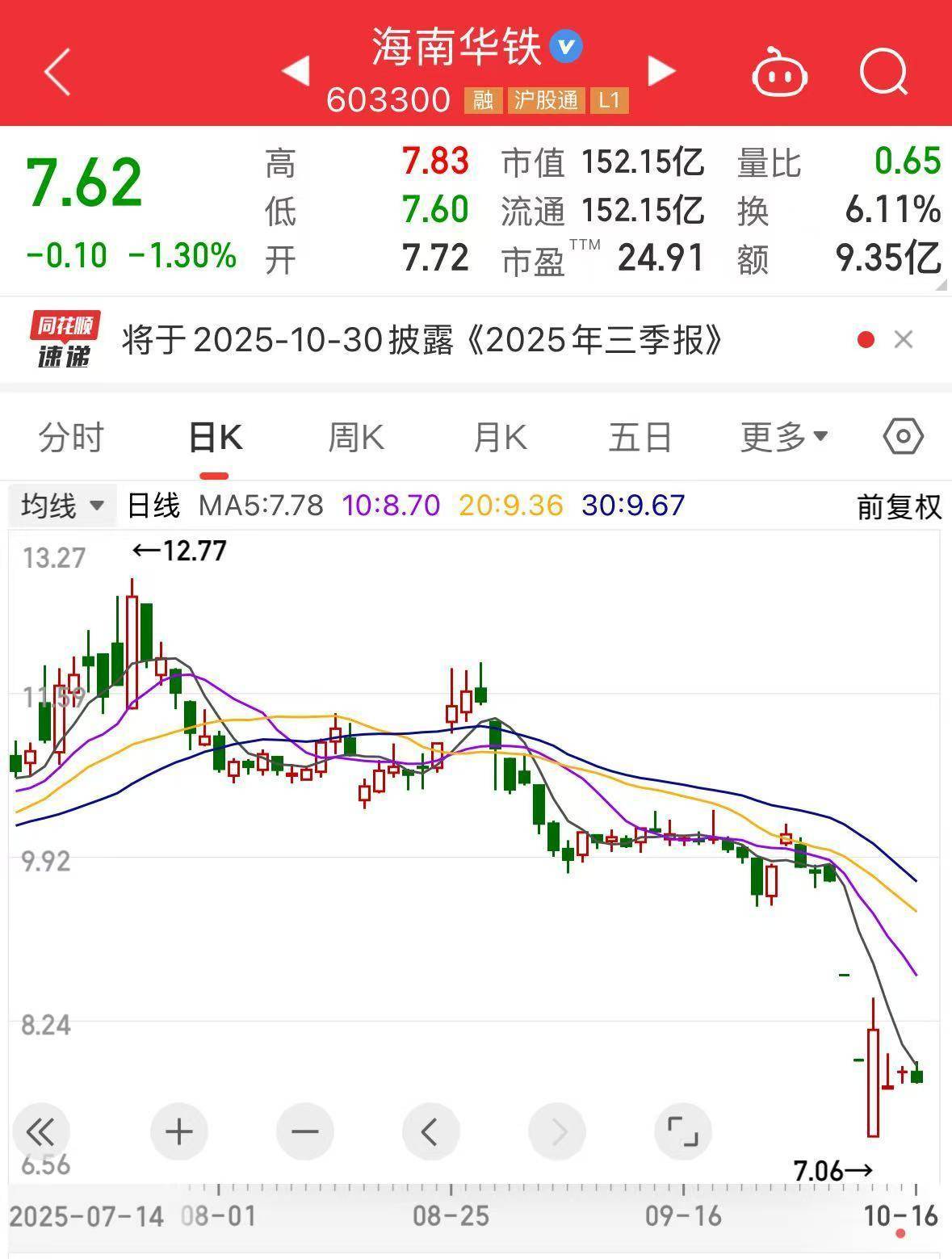The height and width of the screenshot is (1259, 952).
Task: Switch to the 月K chart tab
Action: (x=500, y=438)
